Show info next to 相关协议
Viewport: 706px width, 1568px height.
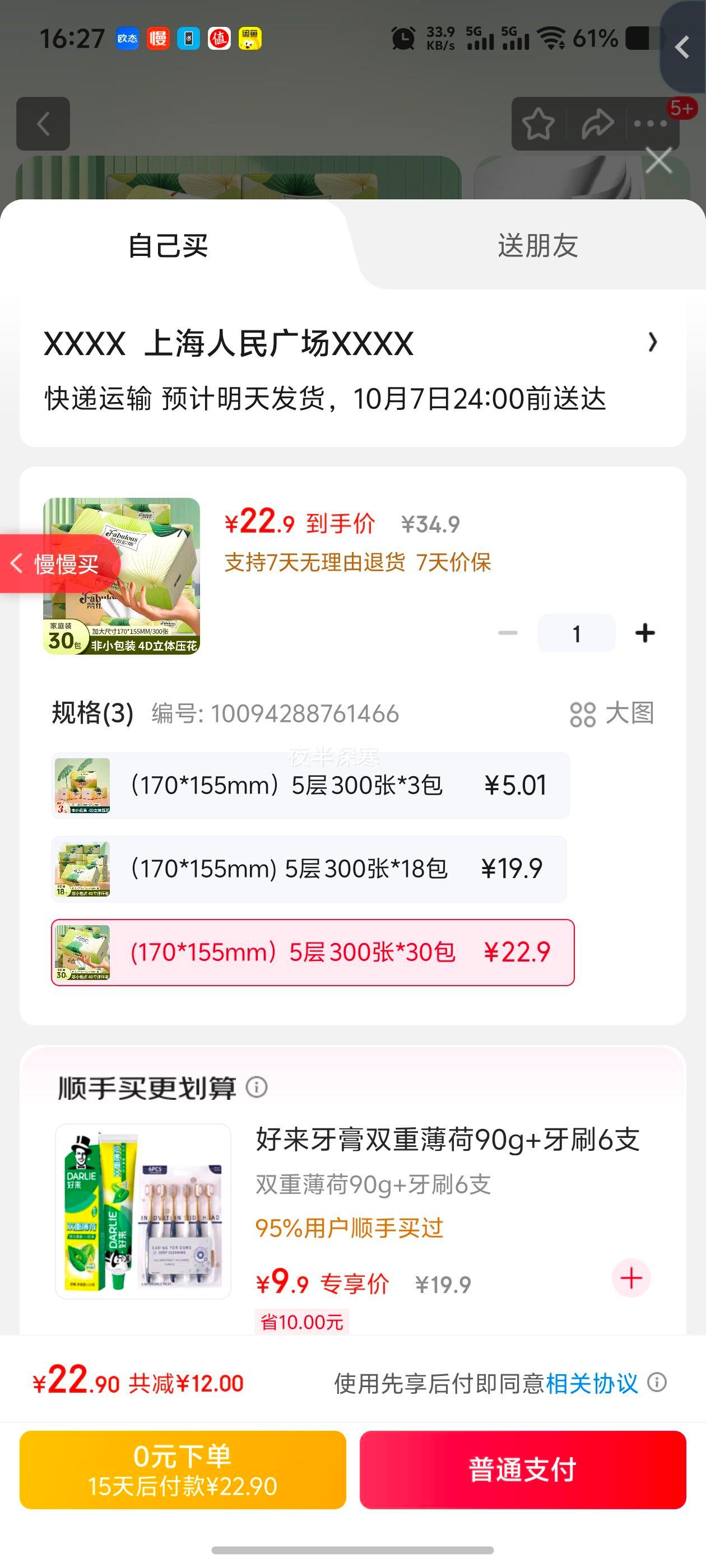657,1382
